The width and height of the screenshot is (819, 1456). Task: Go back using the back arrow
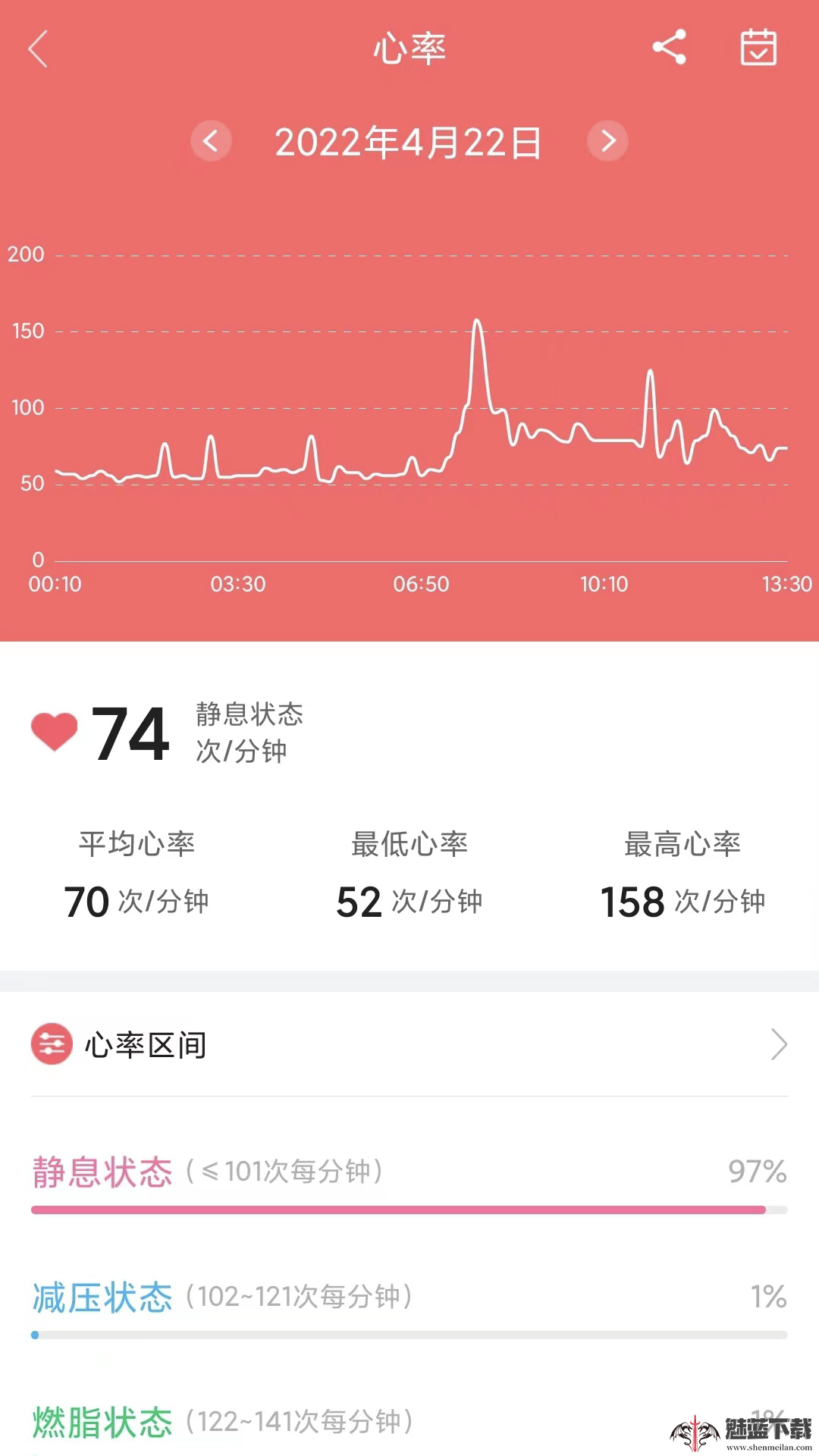38,48
